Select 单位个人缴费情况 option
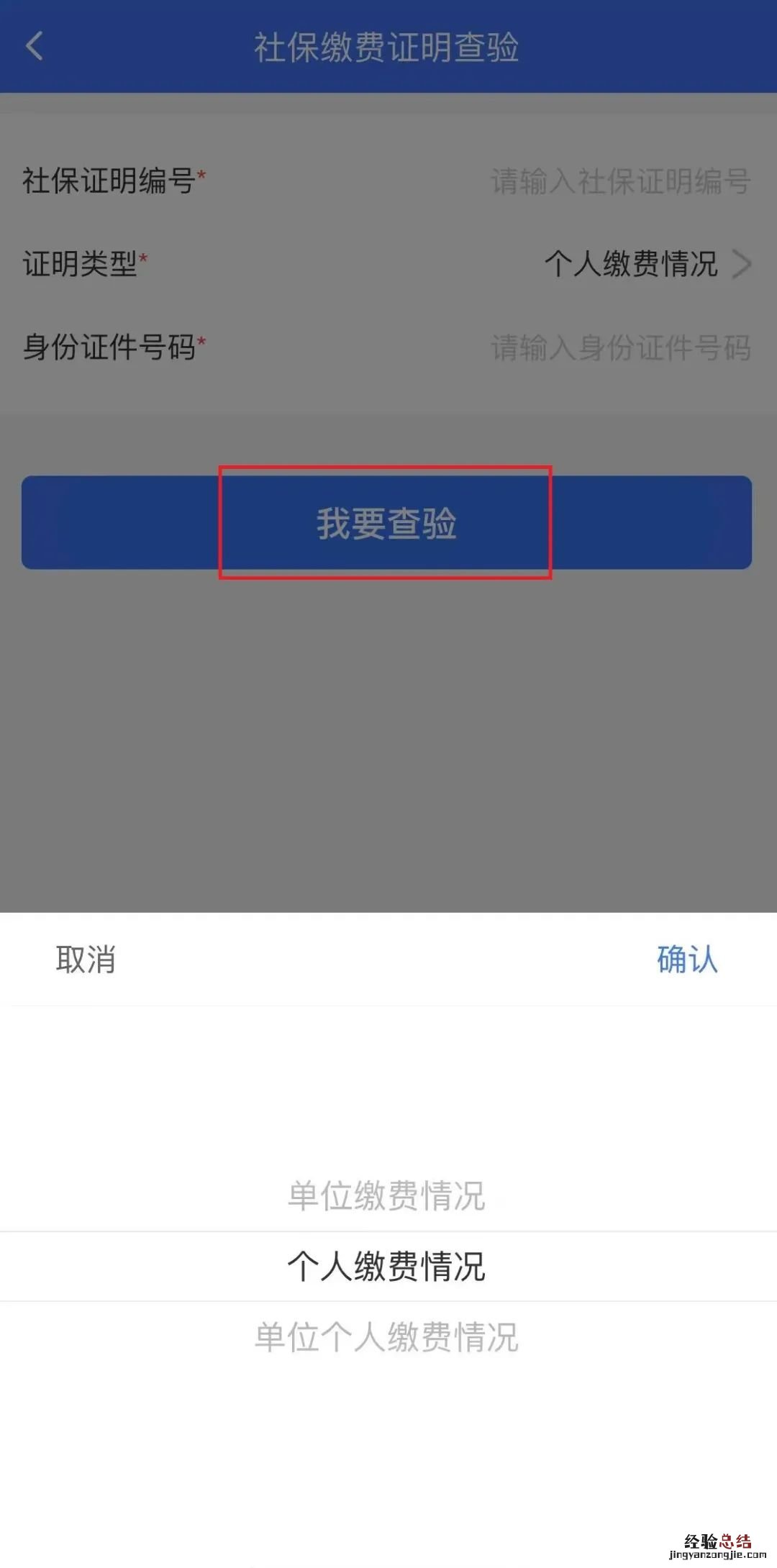The width and height of the screenshot is (777, 1568). [387, 1337]
